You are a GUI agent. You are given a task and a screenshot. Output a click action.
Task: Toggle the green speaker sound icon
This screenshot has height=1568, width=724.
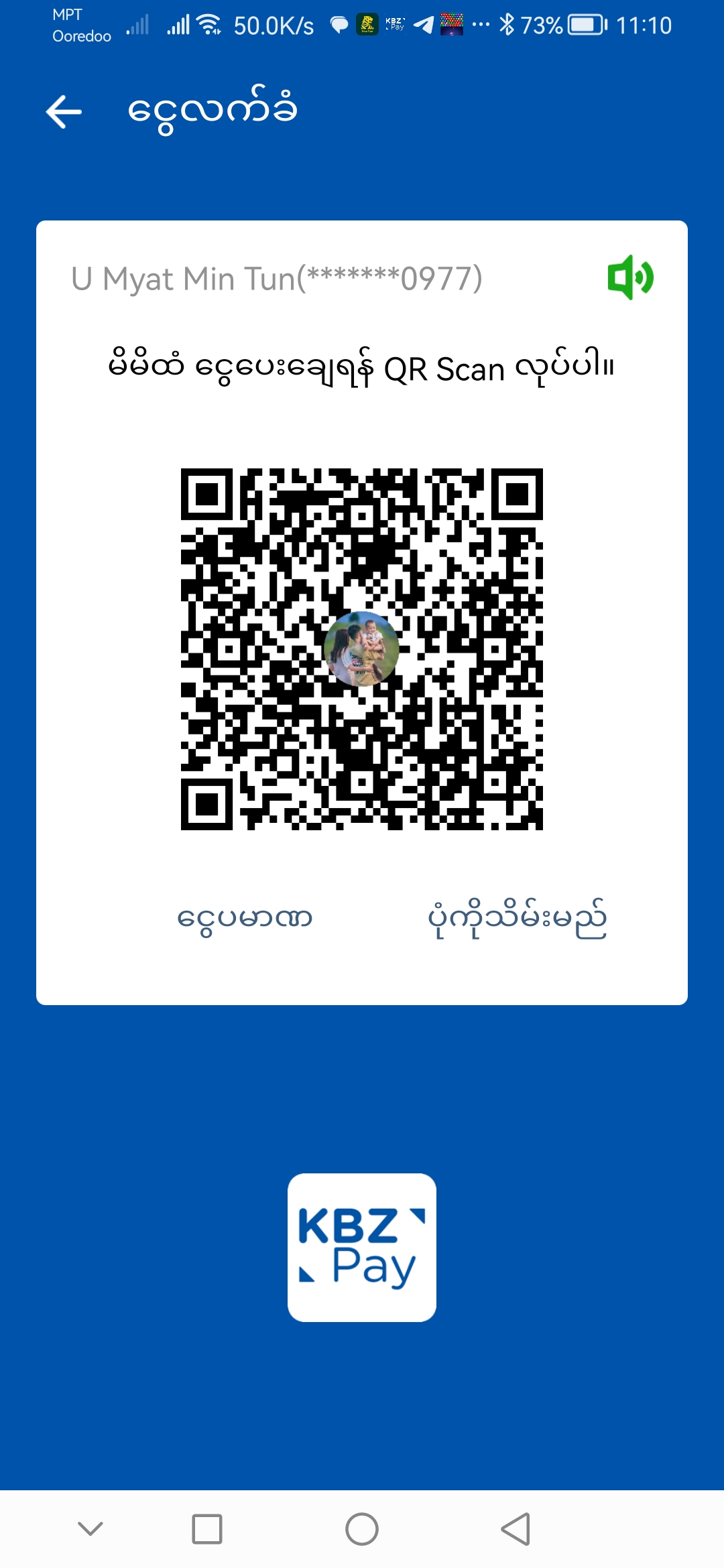[x=630, y=277]
